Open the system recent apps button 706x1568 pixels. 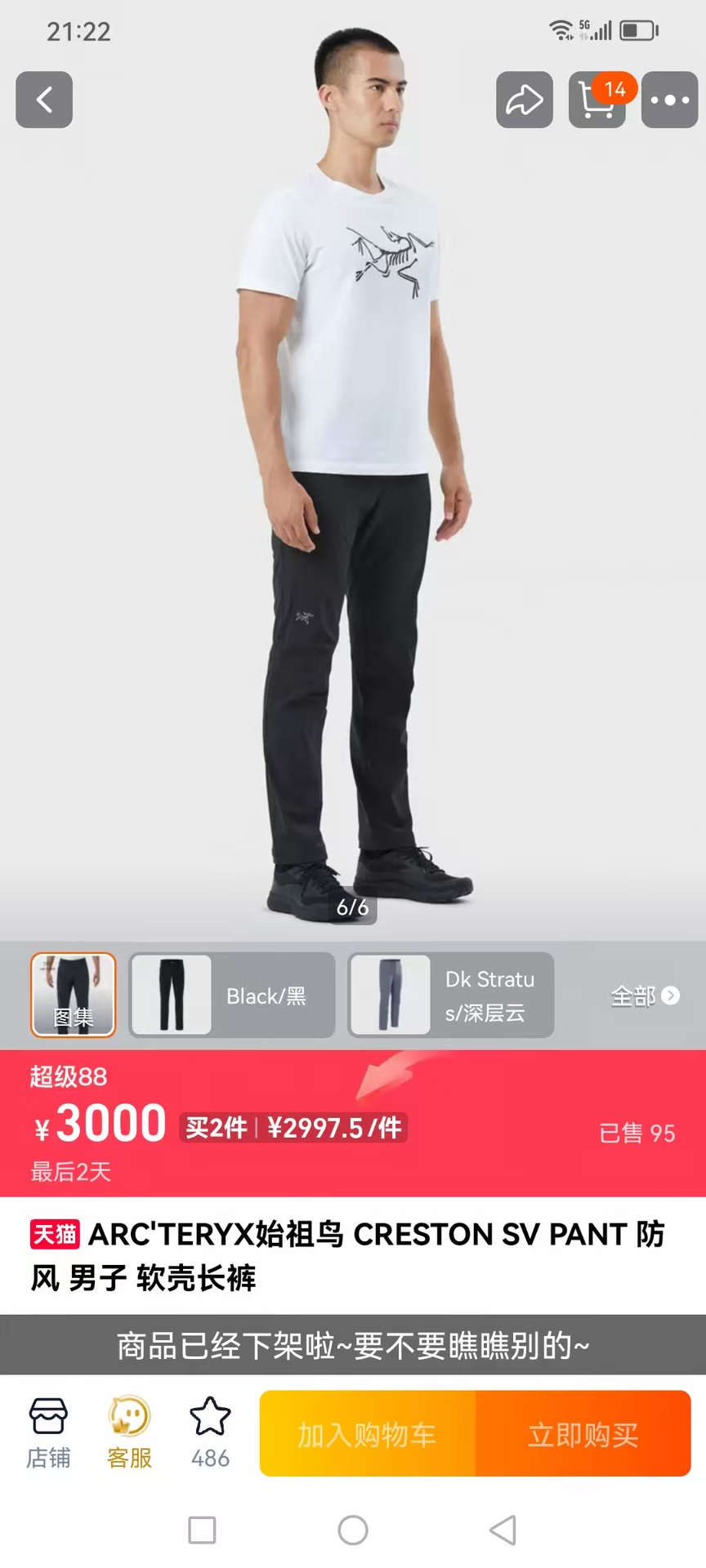coord(202,1530)
